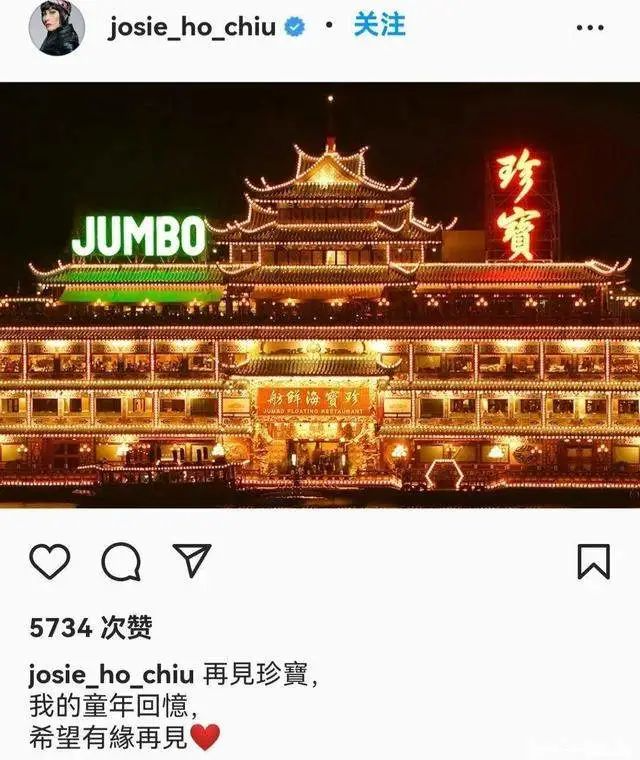Save the post with the bookmark icon
Image resolution: width=640 pixels, height=760 pixels.
click(x=593, y=562)
